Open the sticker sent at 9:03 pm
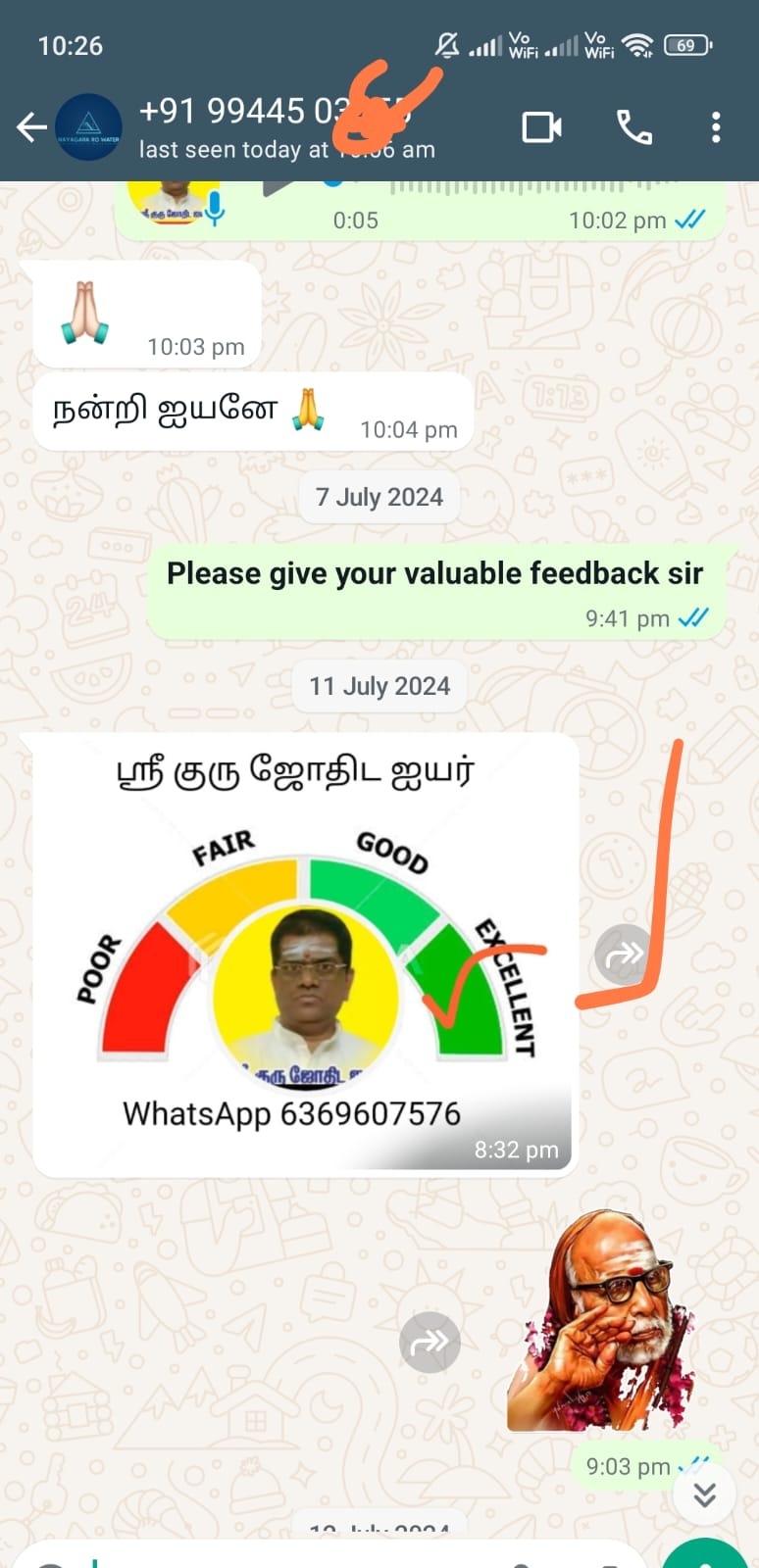 [600, 1323]
